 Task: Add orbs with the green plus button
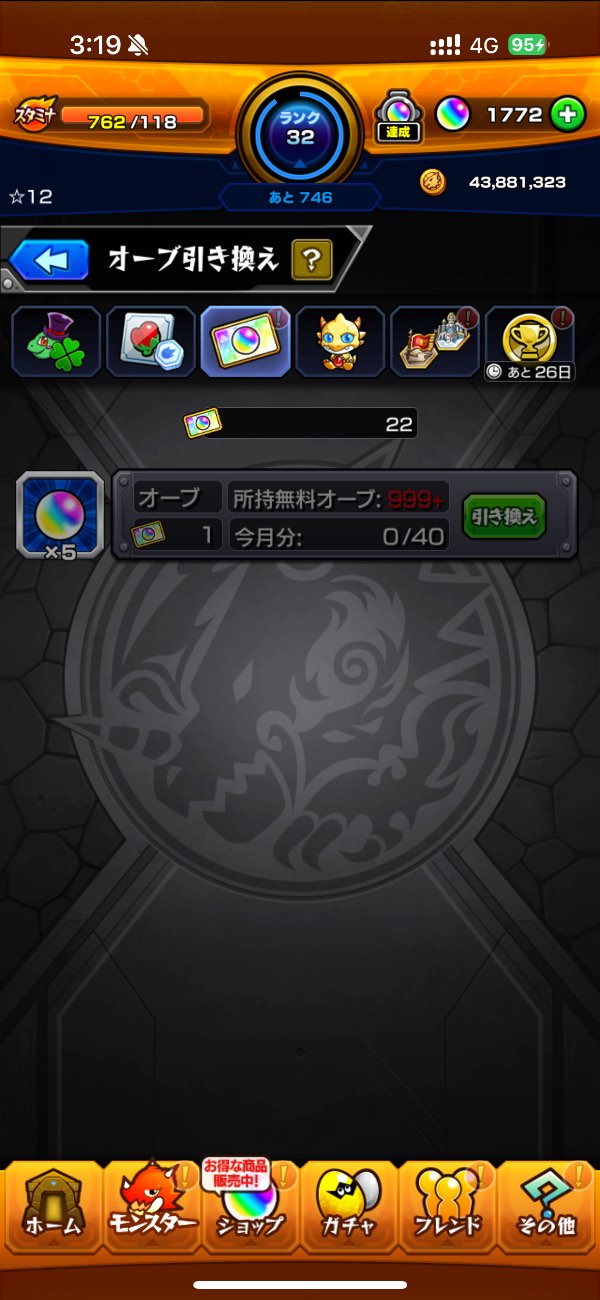(566, 115)
